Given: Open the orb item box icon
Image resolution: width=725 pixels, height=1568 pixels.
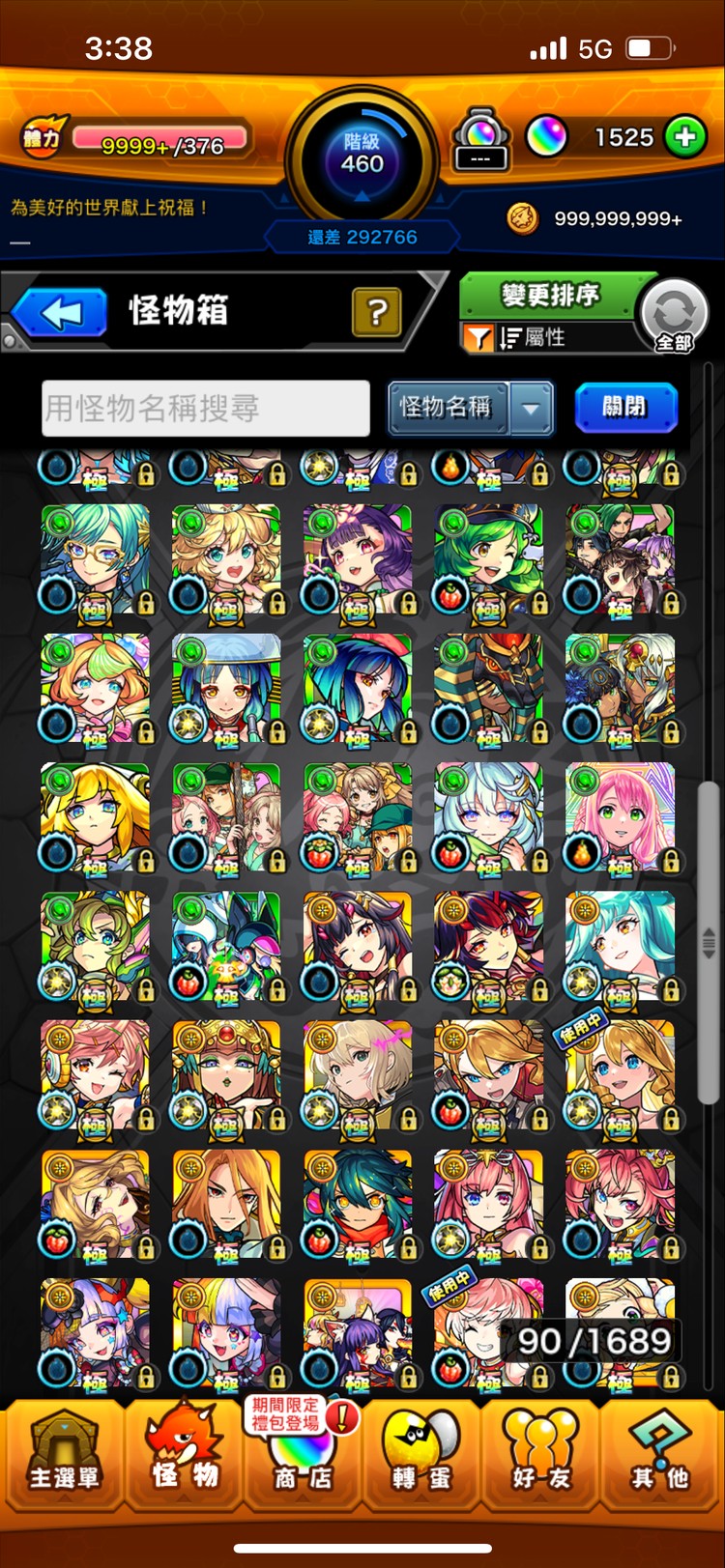Looking at the screenshot, I should click(480, 140).
